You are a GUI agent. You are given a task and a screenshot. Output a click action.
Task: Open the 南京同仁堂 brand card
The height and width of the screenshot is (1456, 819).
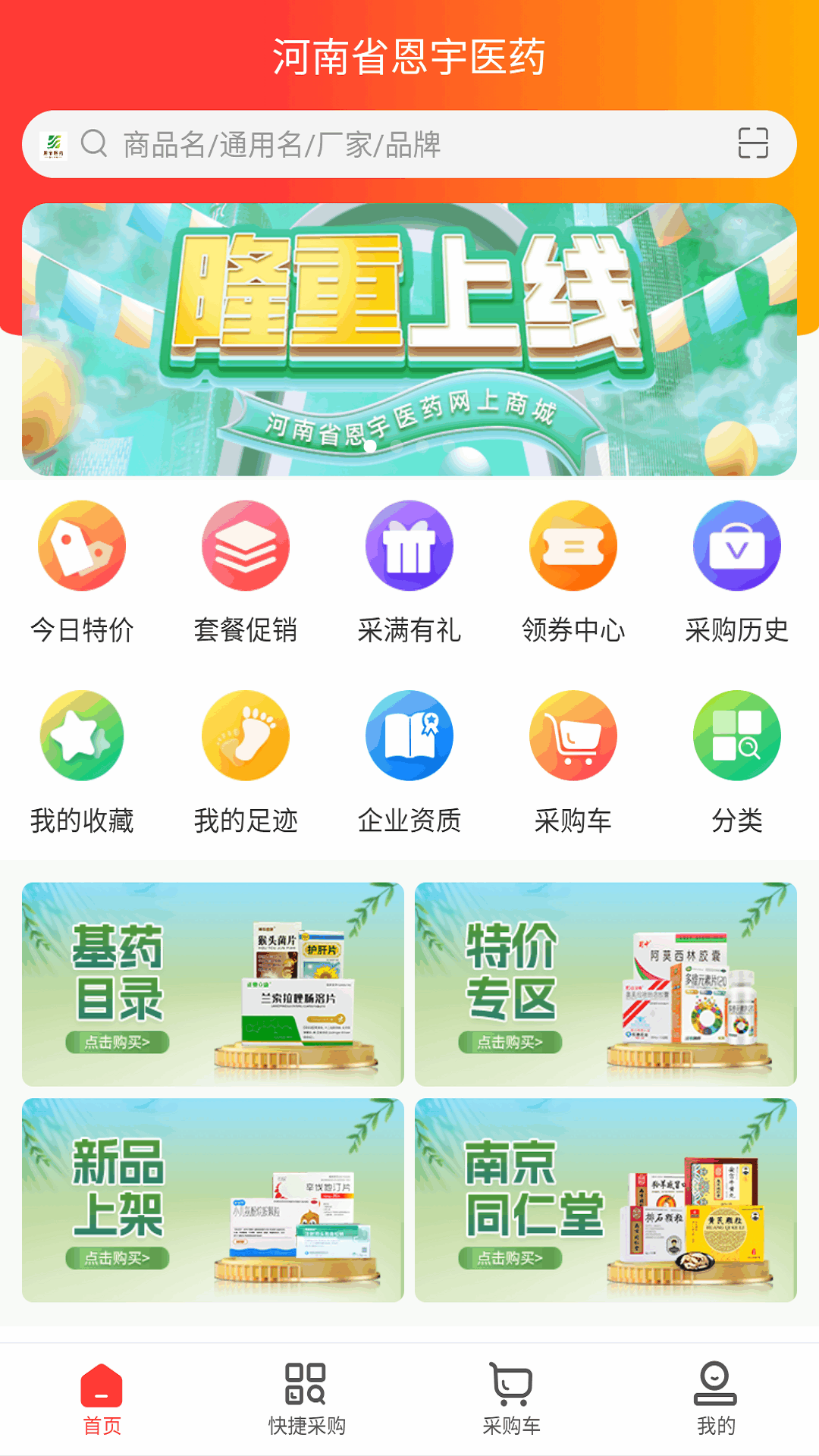606,1200
